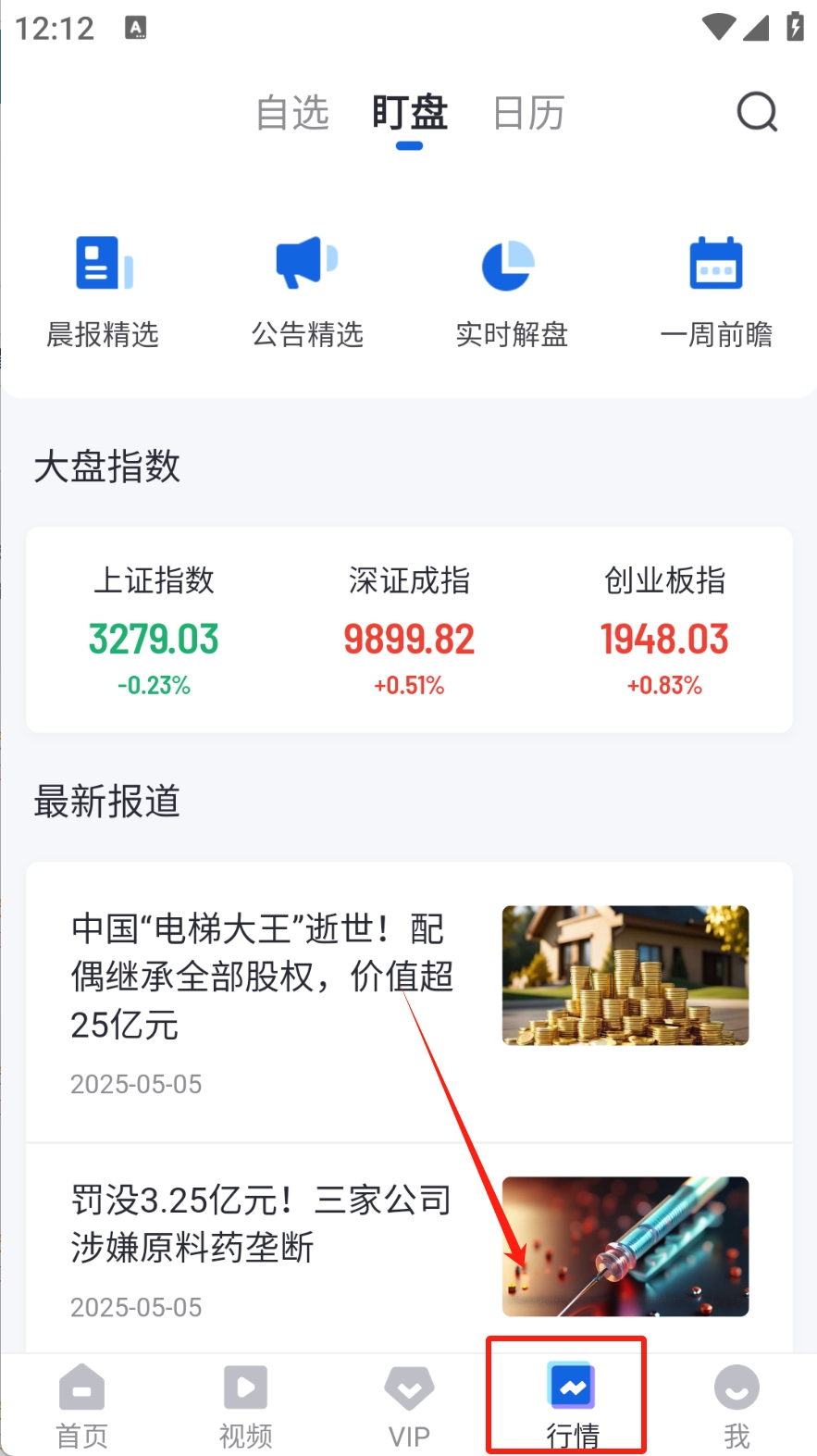
Task: View 深证成指 index details
Action: 409,629
